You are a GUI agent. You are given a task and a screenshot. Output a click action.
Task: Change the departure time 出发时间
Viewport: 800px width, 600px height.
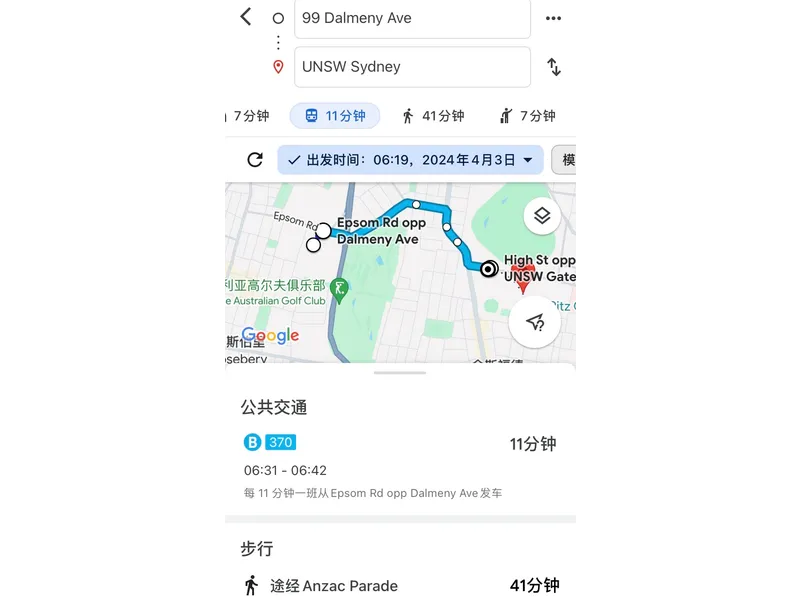pyautogui.click(x=410, y=160)
